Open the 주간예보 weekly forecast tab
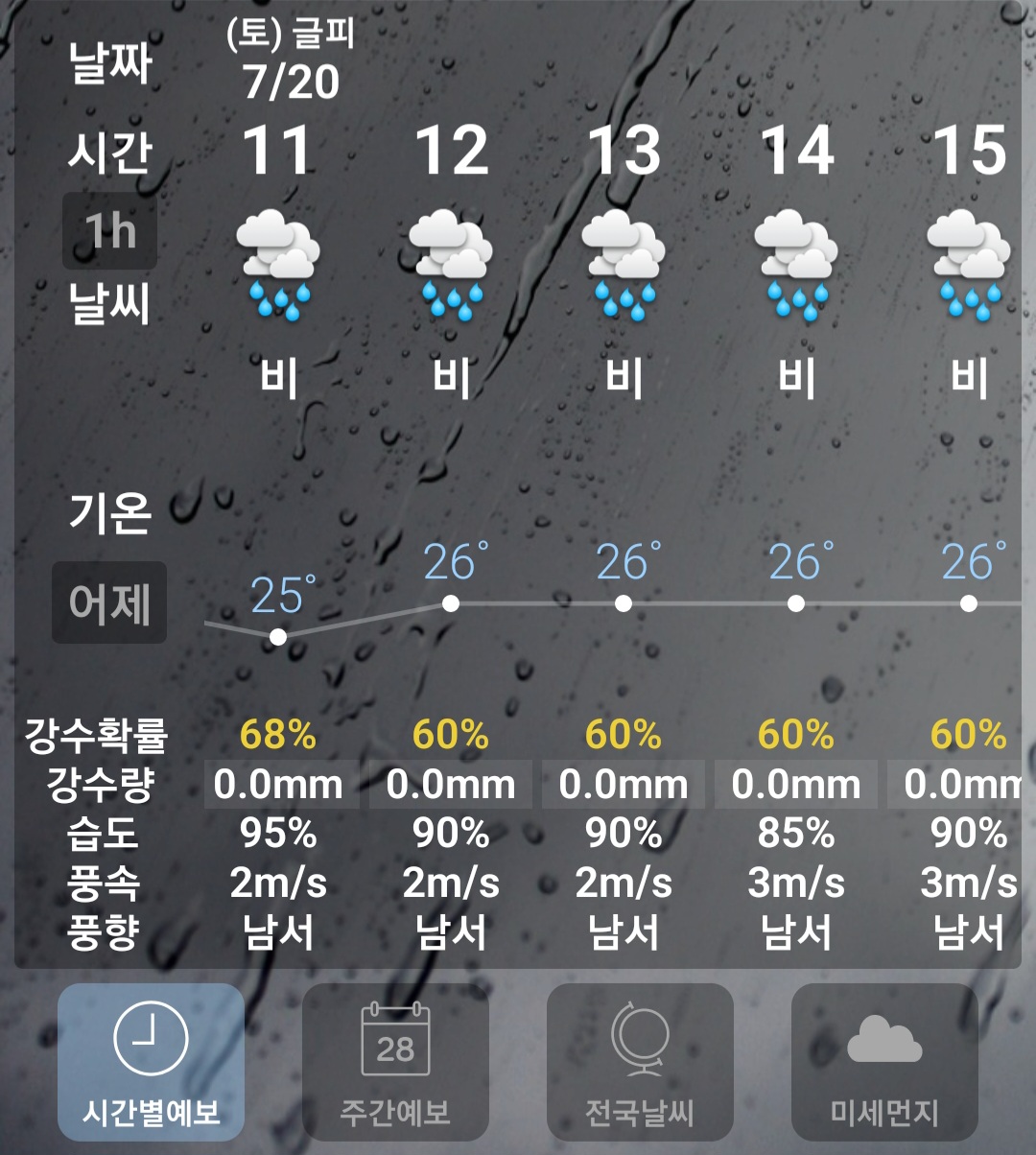Image resolution: width=1036 pixels, height=1155 pixels. (x=395, y=1061)
